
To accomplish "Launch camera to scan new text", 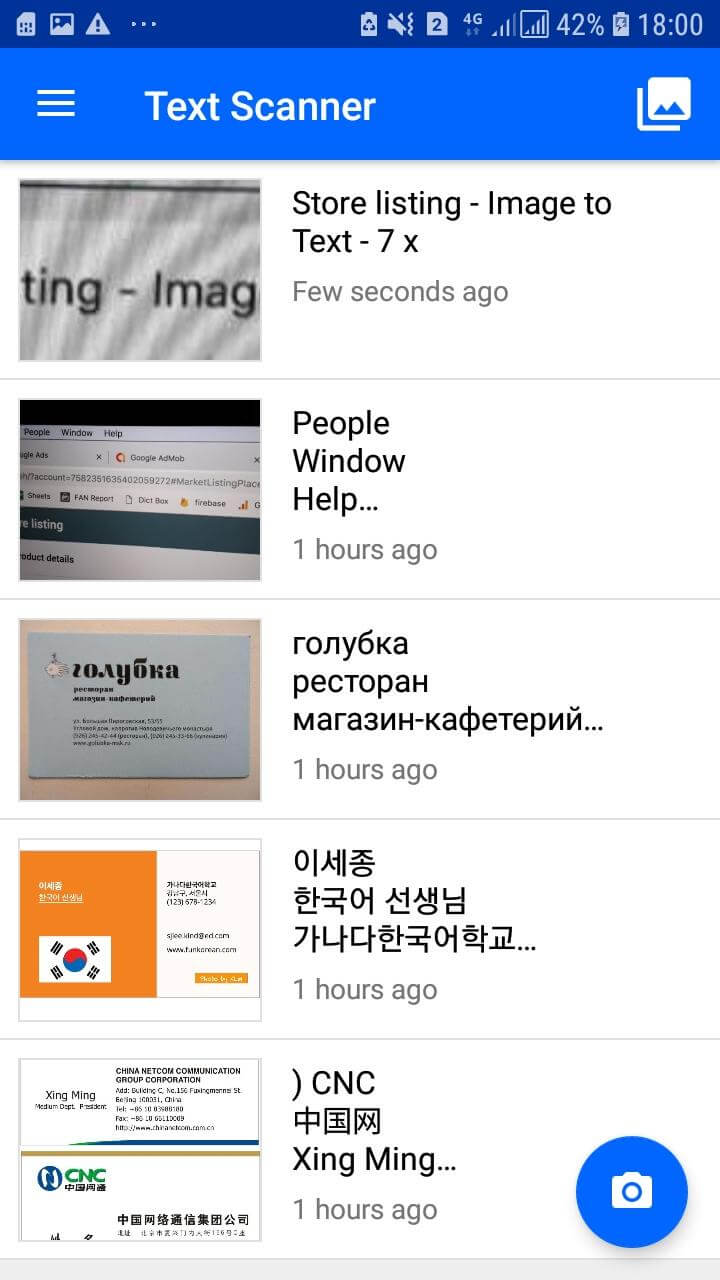I will pyautogui.click(x=631, y=1191).
